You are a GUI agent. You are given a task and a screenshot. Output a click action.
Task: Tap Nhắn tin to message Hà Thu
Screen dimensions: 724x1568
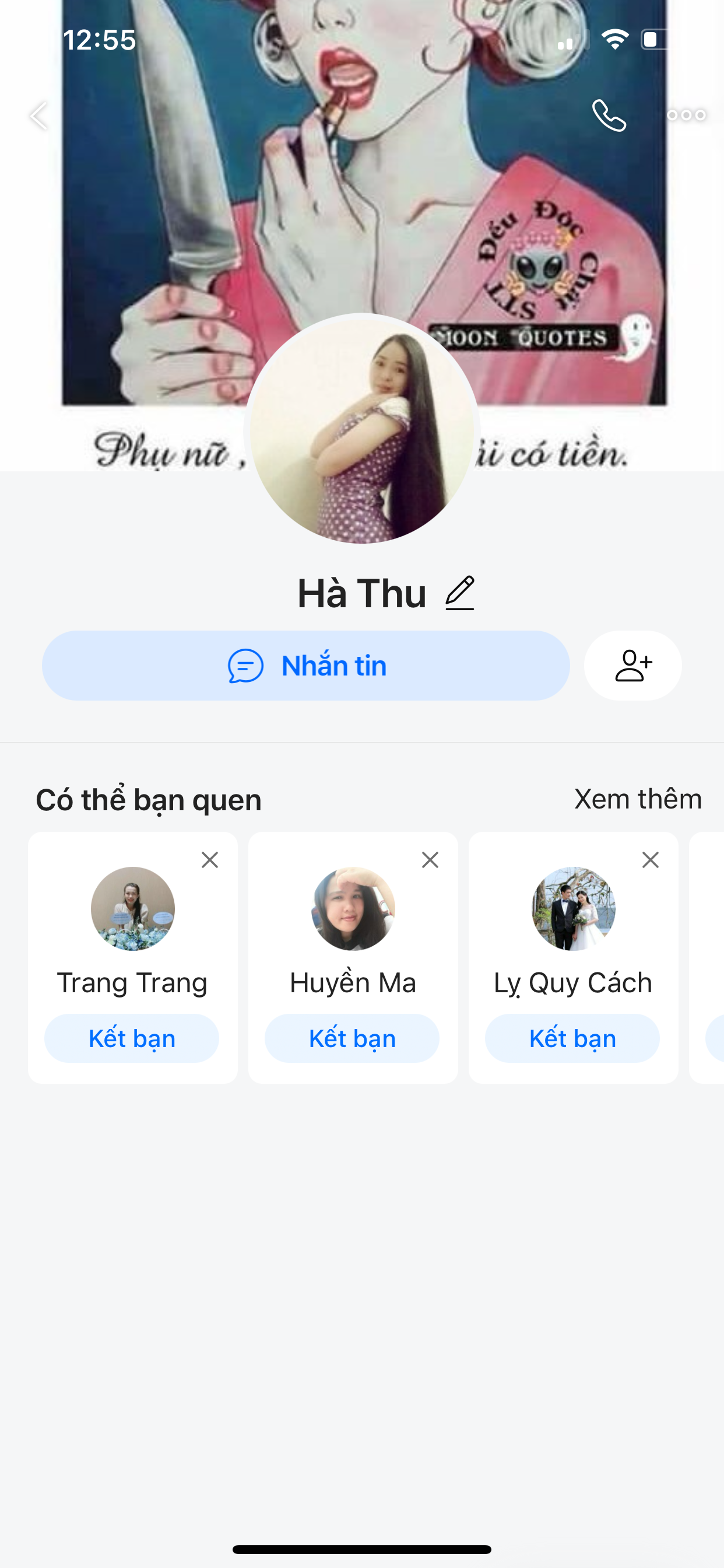[x=306, y=666]
